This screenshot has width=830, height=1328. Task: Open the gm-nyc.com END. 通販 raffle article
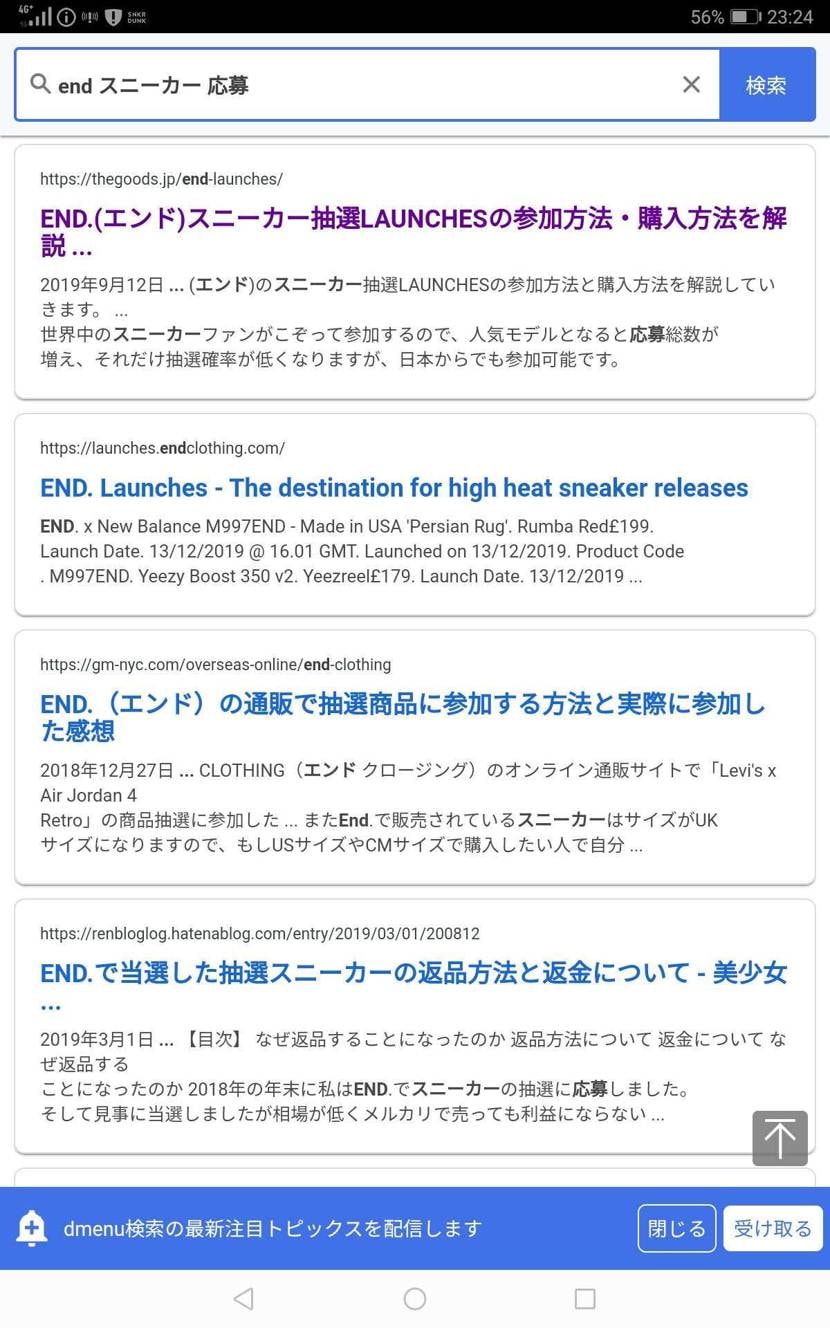[402, 717]
